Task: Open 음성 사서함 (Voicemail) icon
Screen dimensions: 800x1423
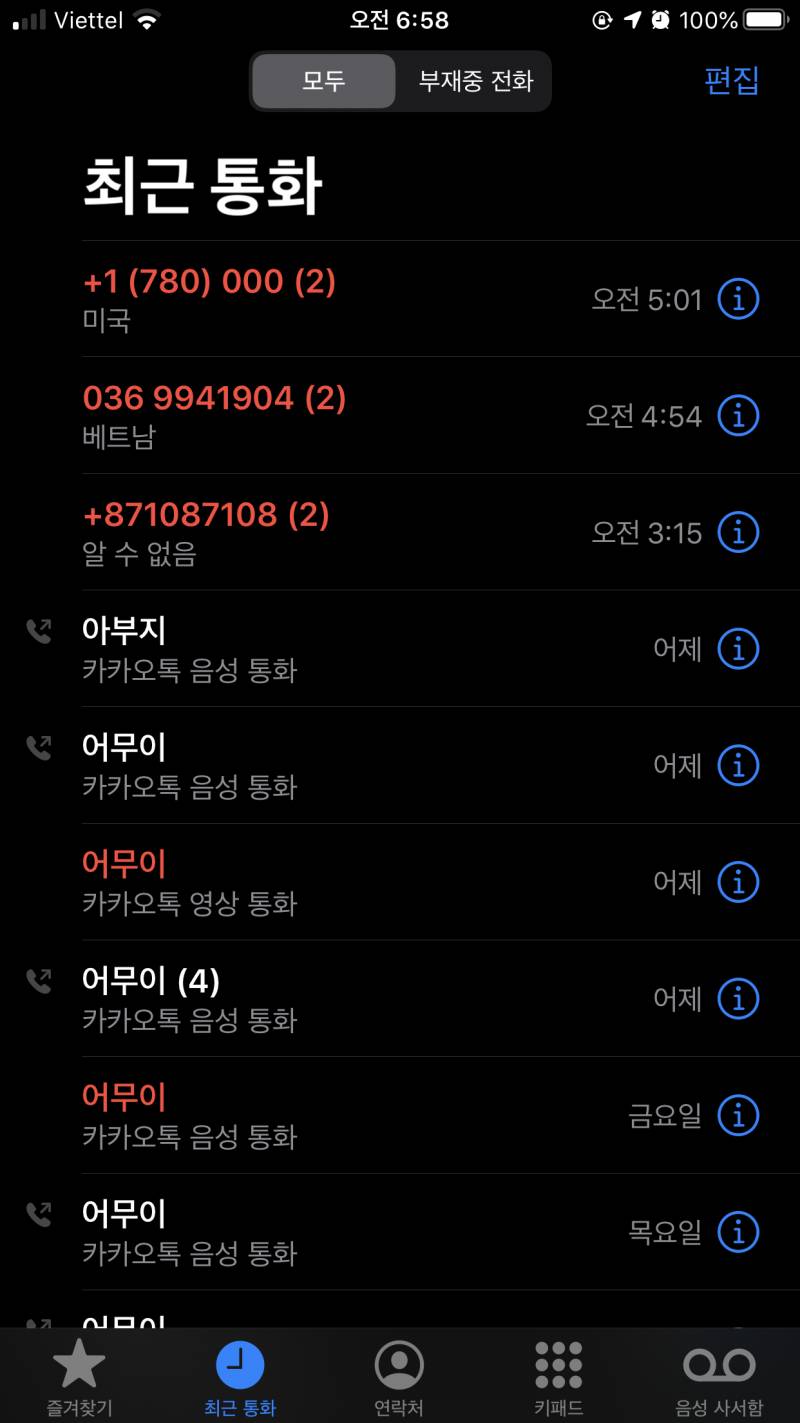Action: (x=716, y=1370)
